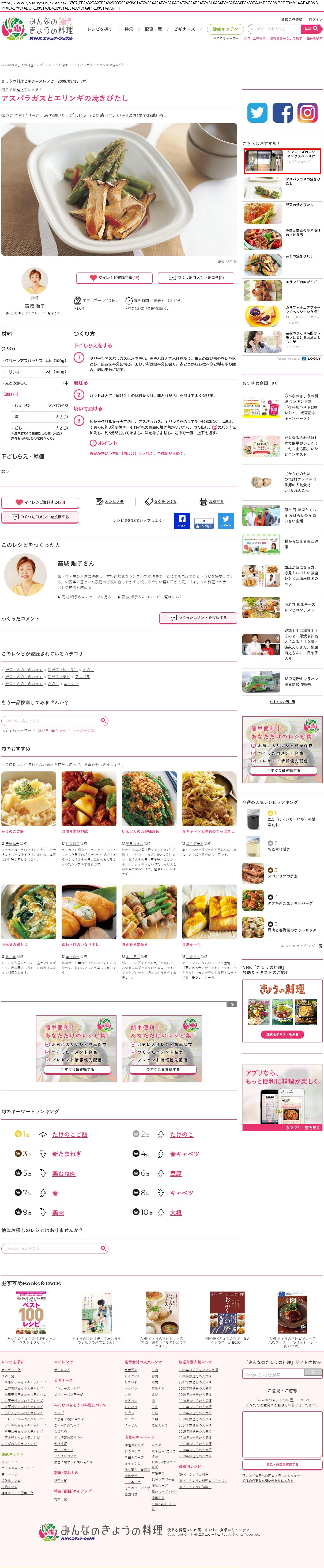Viewport: 324px width, 1568px height.
Task: Open 高城 順子さんのページを見る link
Action: (86, 597)
